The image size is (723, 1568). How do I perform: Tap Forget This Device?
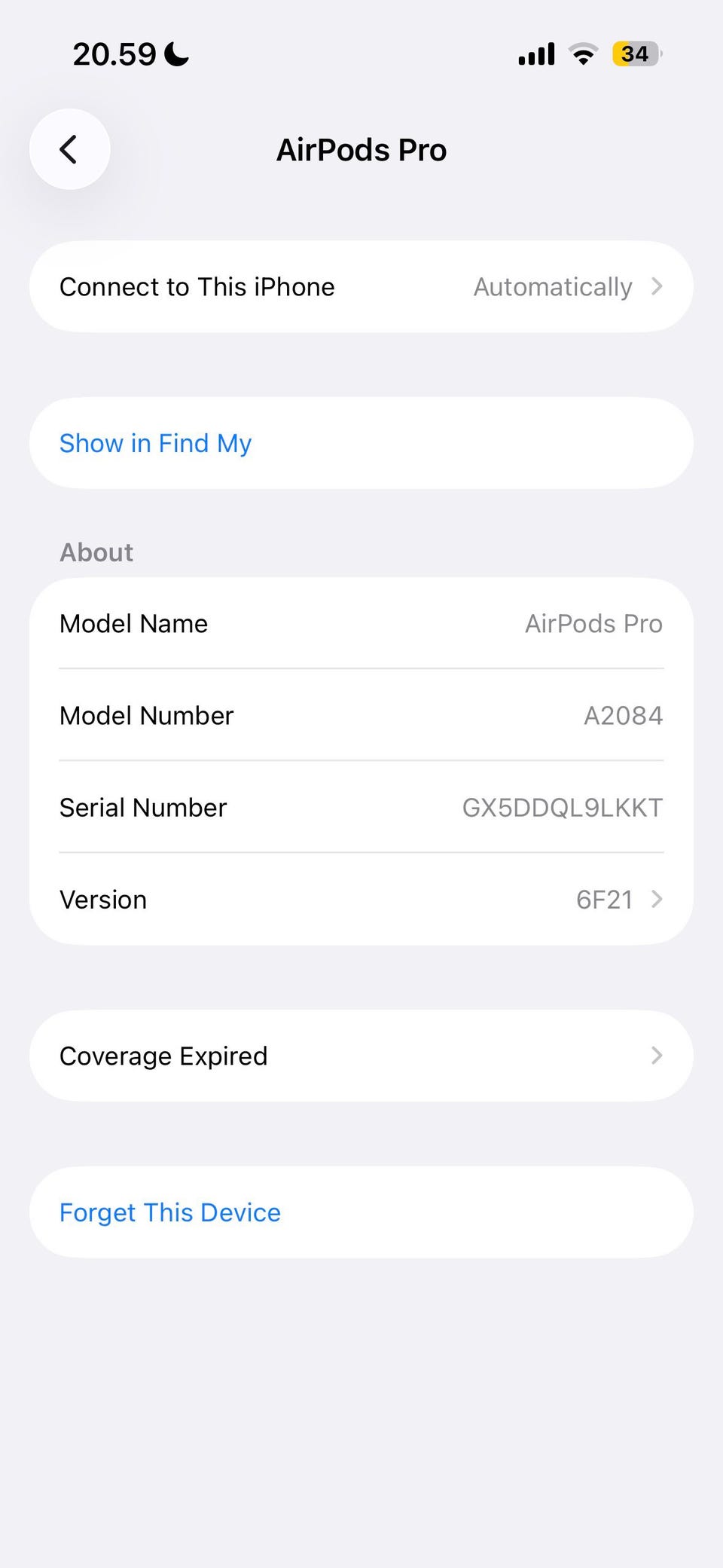point(170,1212)
